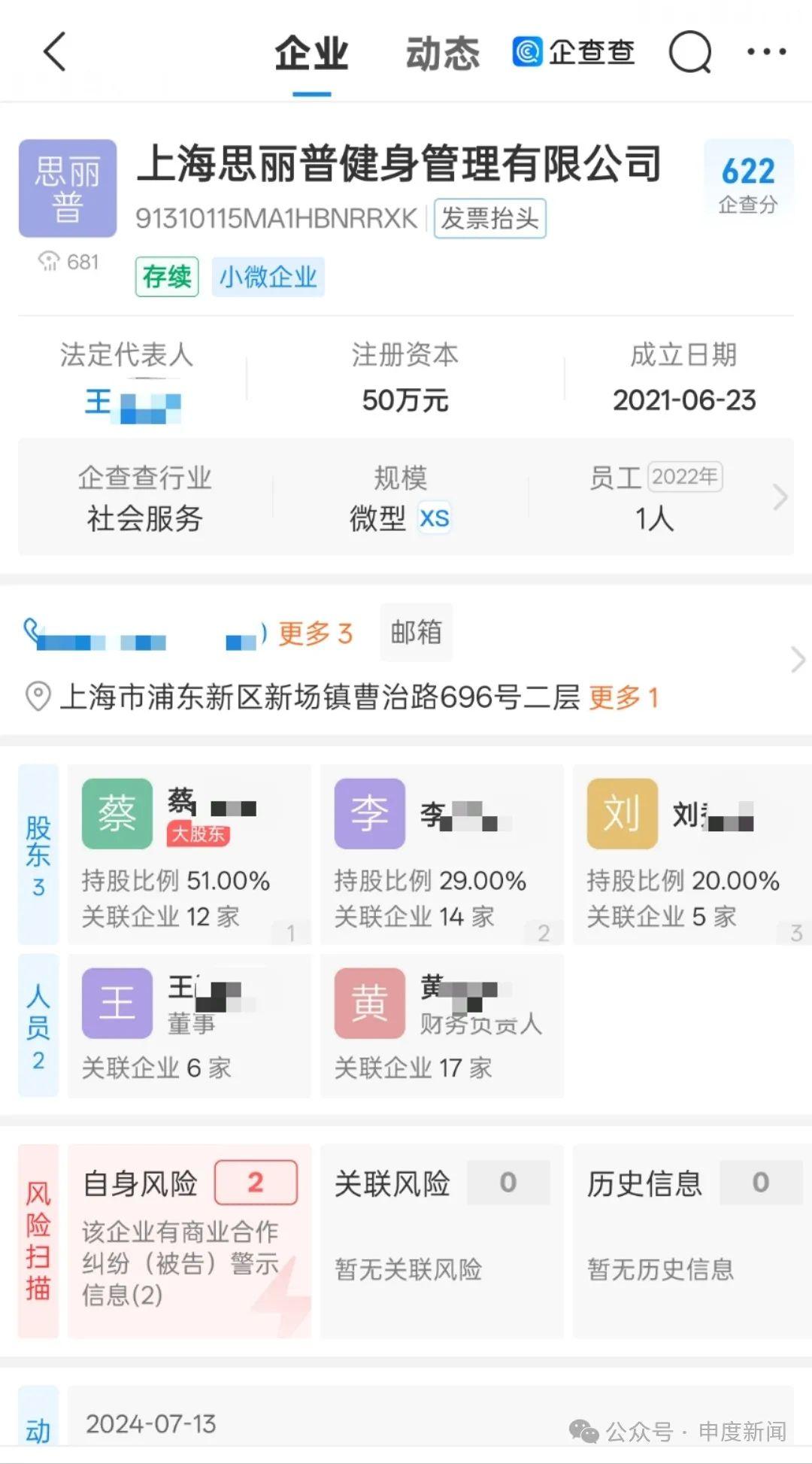Open the legal representative 王 link

coord(132,402)
